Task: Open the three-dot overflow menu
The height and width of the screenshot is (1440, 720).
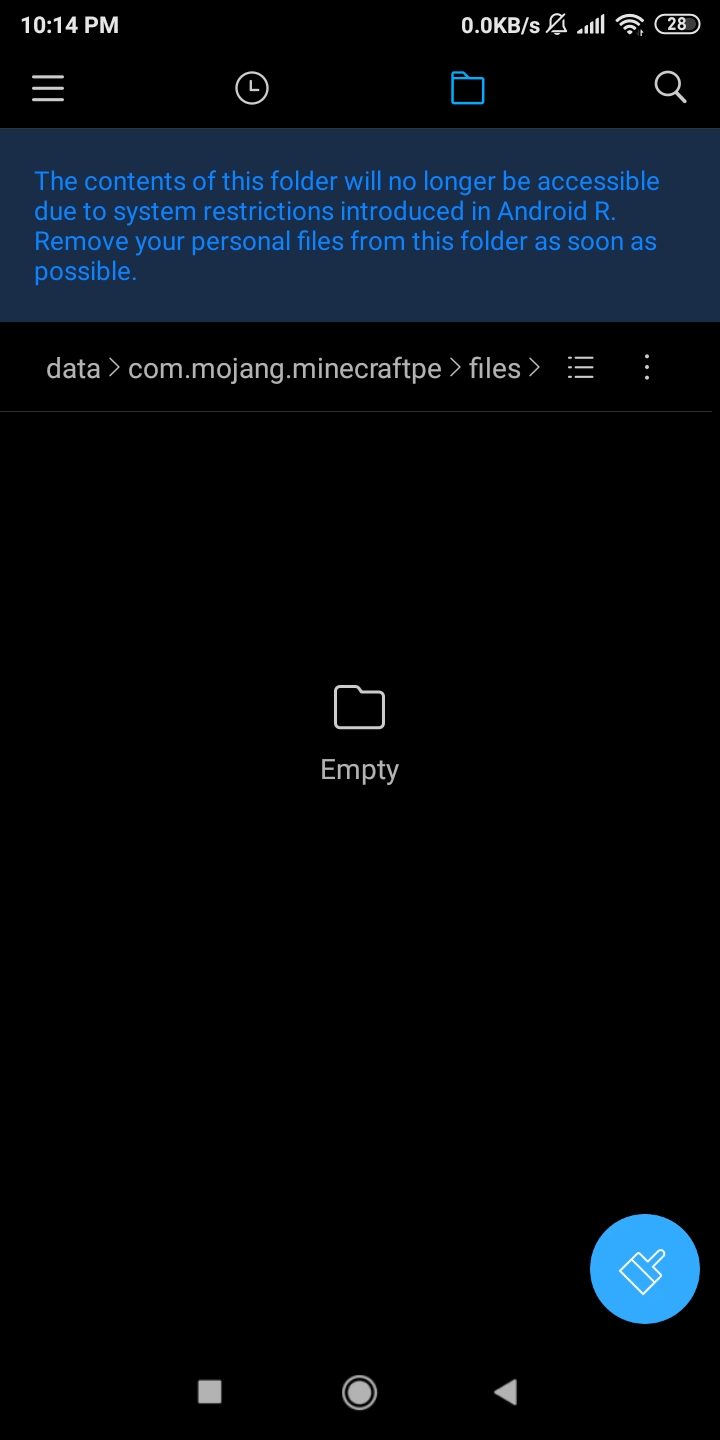Action: pos(647,368)
